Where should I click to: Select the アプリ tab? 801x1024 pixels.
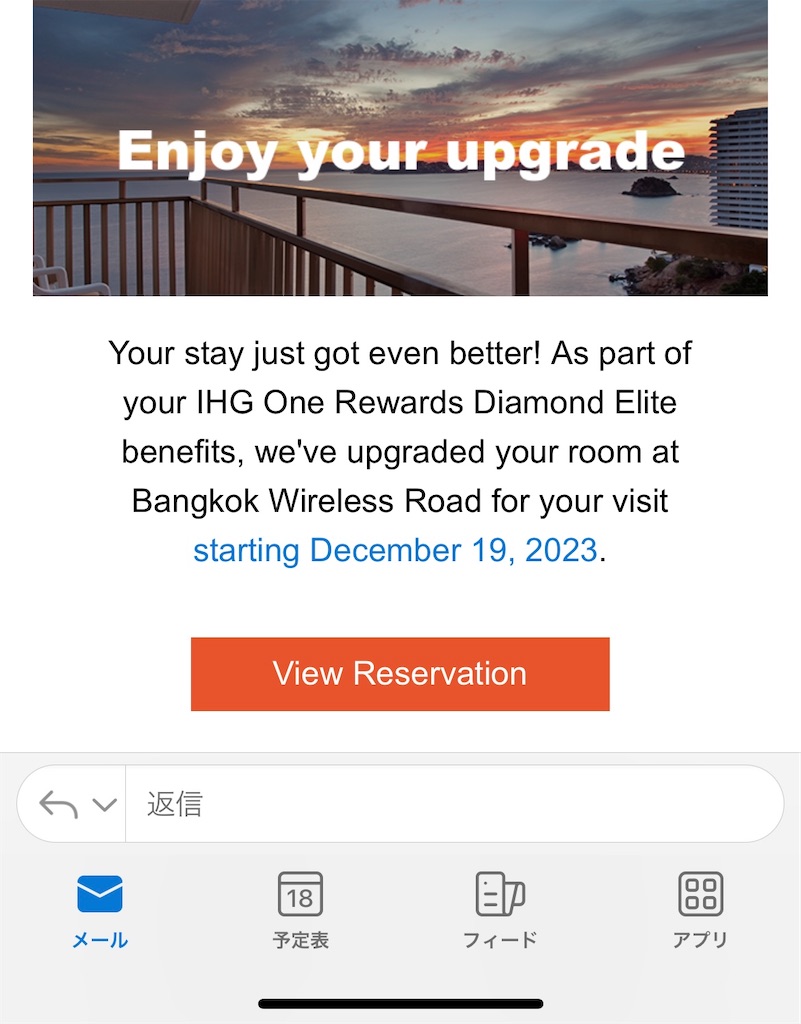pyautogui.click(x=700, y=910)
